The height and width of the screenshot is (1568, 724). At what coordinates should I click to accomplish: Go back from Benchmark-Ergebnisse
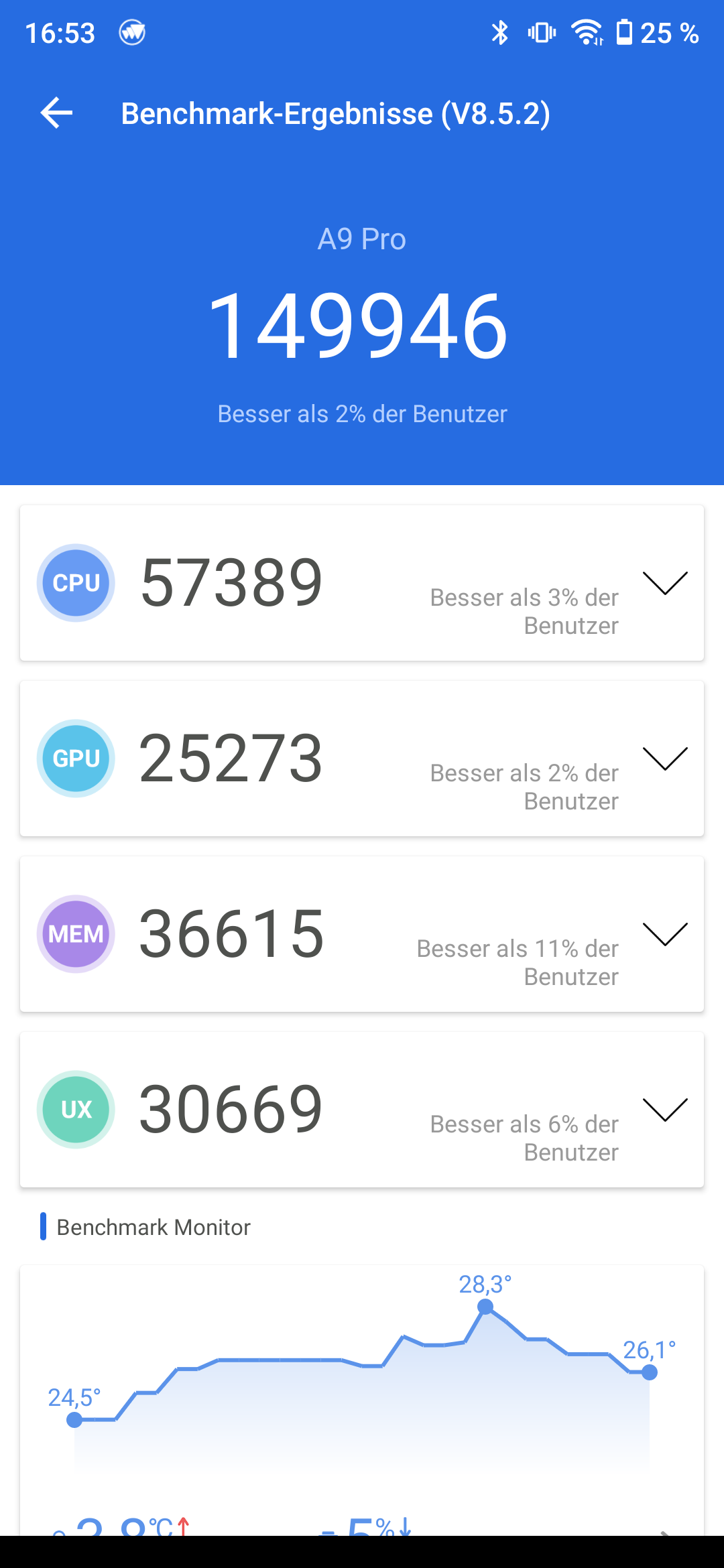pyautogui.click(x=57, y=113)
